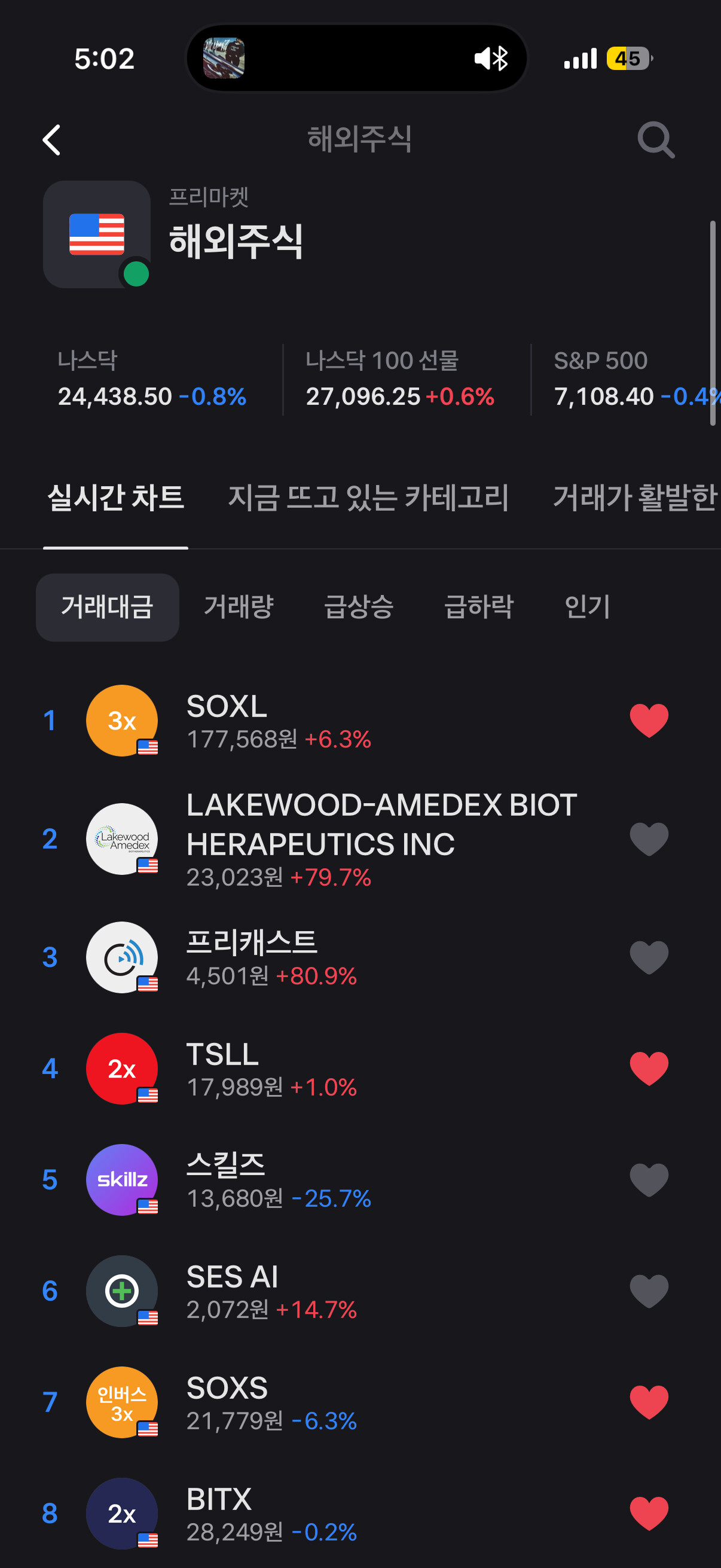Select the 급상승 filter chip

pyautogui.click(x=359, y=607)
